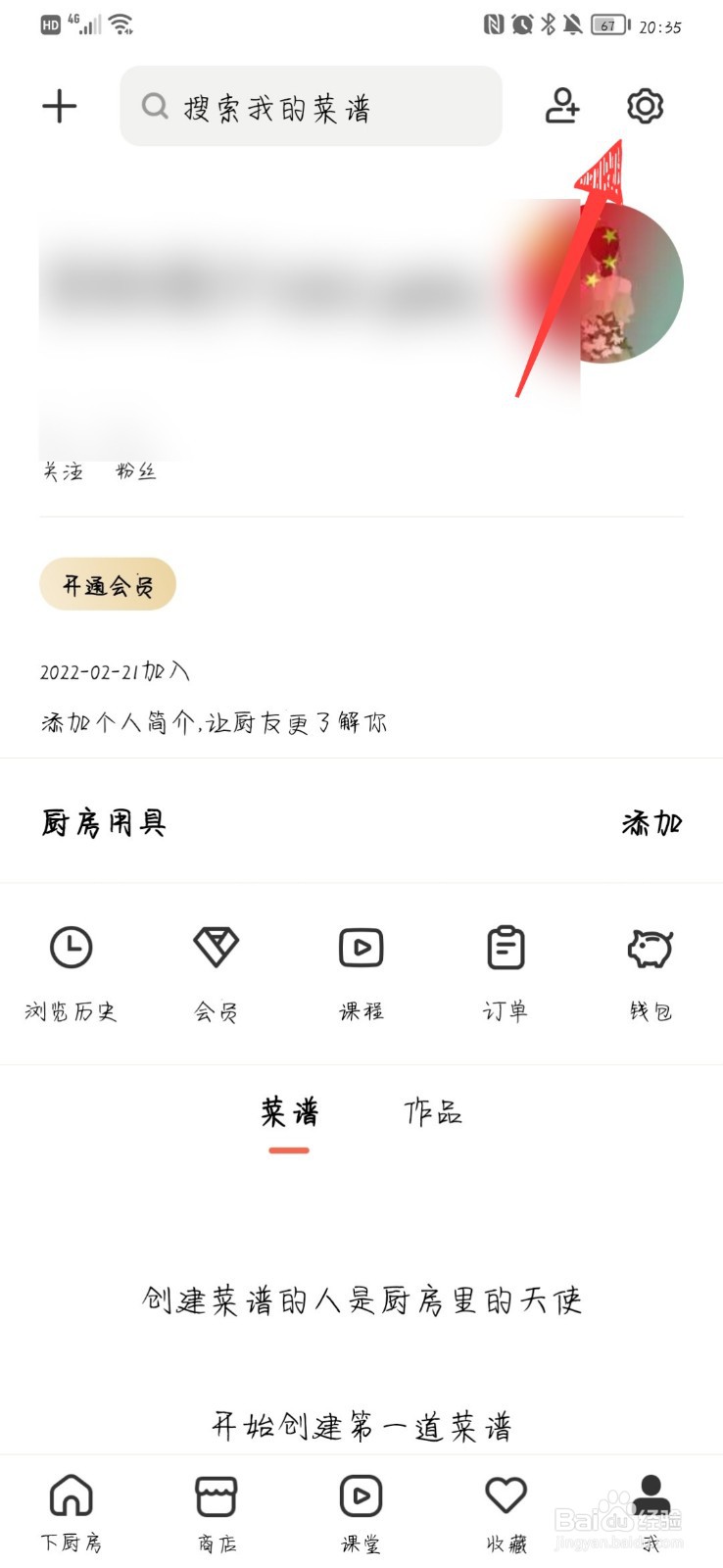Switch to the 菜谱 tab
The width and height of the screenshot is (723, 1568).
click(289, 1113)
